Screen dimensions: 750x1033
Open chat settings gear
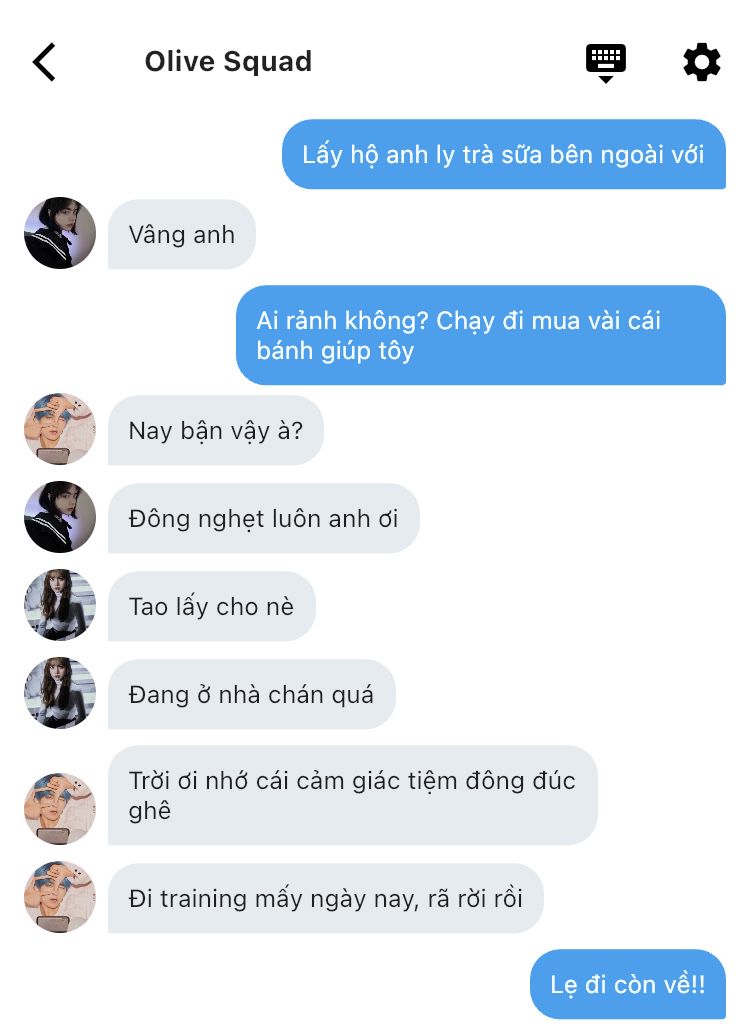(x=701, y=63)
